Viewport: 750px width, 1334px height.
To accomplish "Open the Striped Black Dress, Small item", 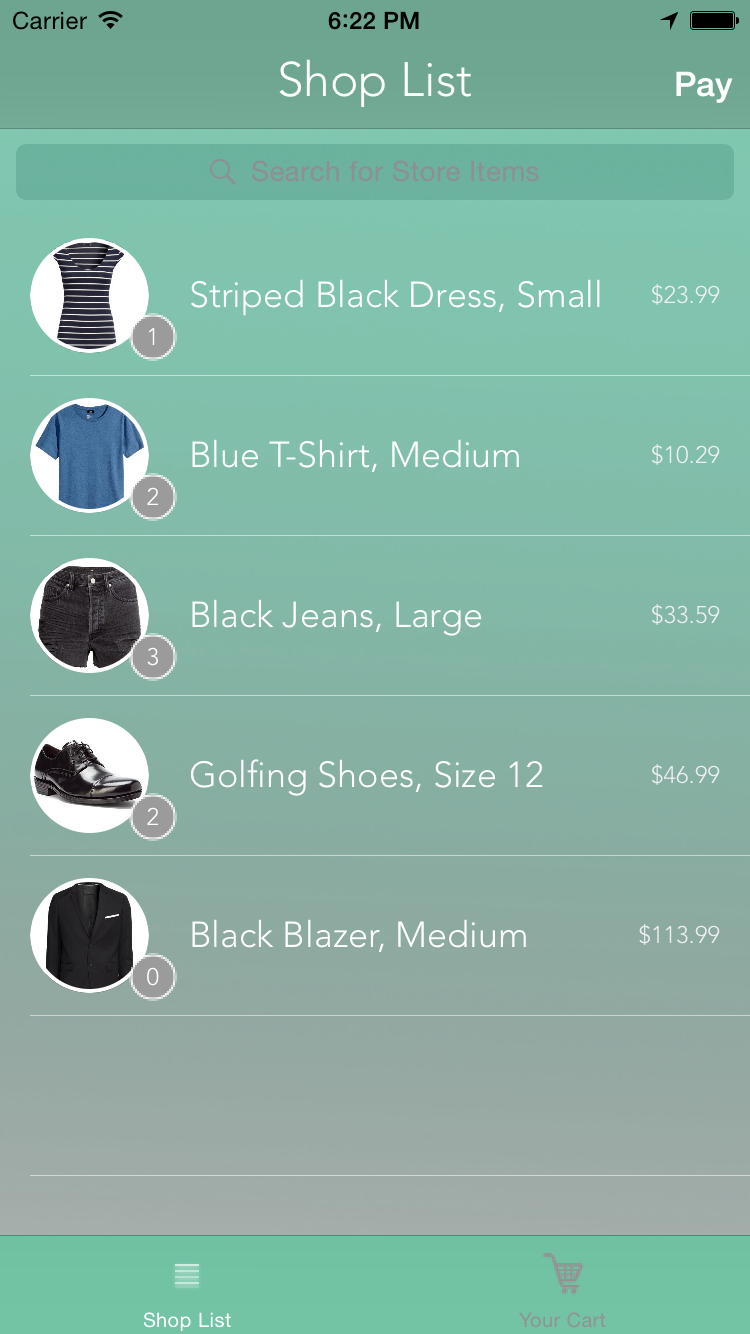I will click(x=395, y=296).
